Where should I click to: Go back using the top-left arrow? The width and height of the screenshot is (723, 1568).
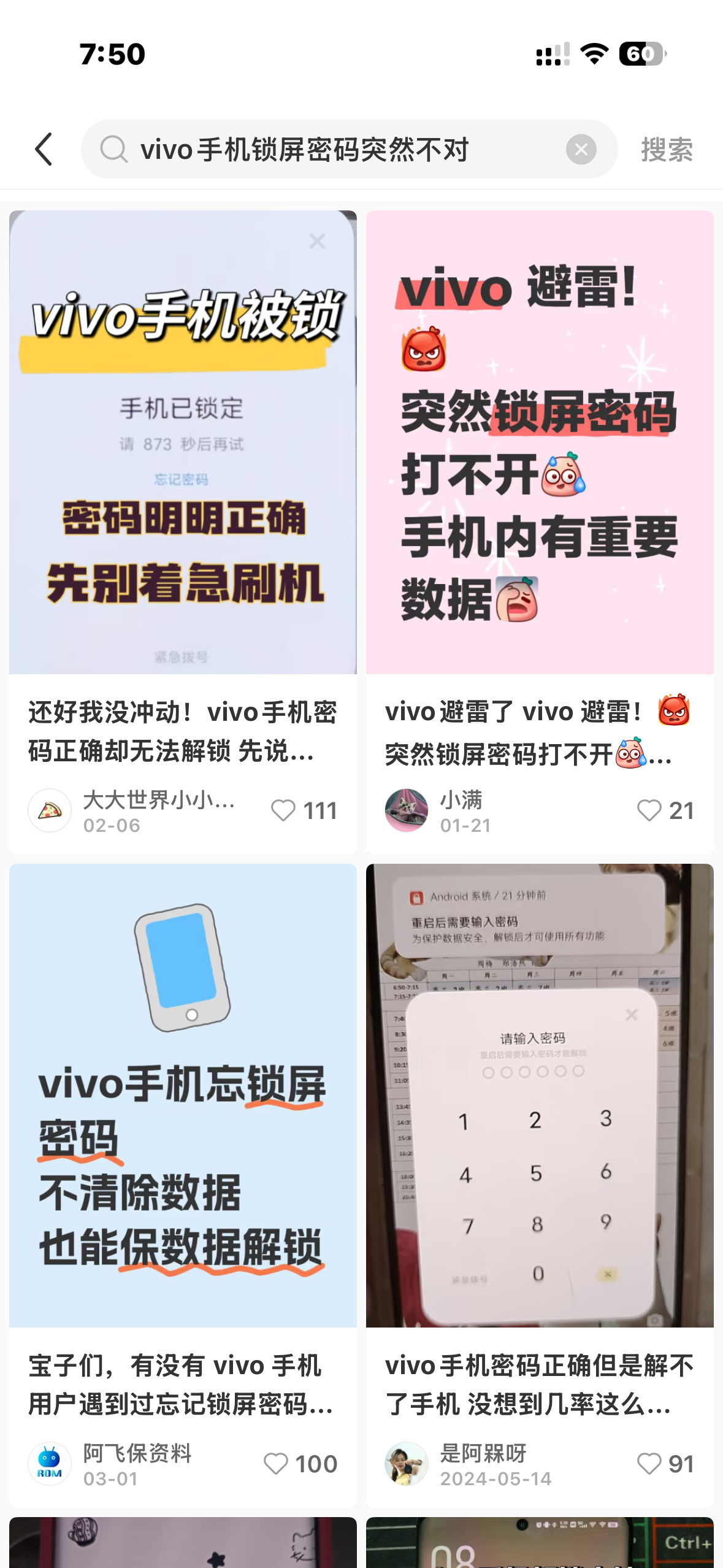[x=44, y=149]
